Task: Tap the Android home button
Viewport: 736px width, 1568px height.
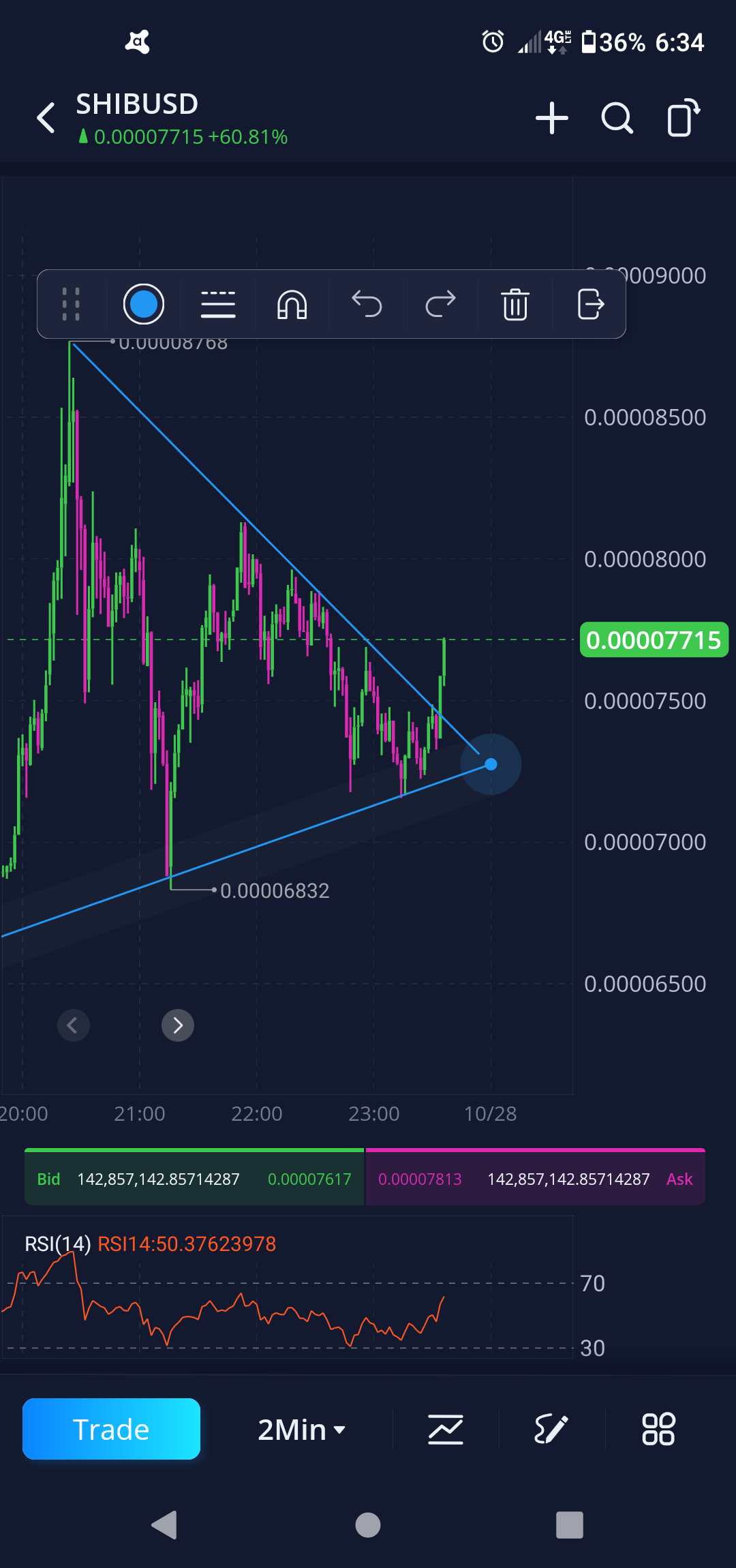Action: click(368, 1525)
